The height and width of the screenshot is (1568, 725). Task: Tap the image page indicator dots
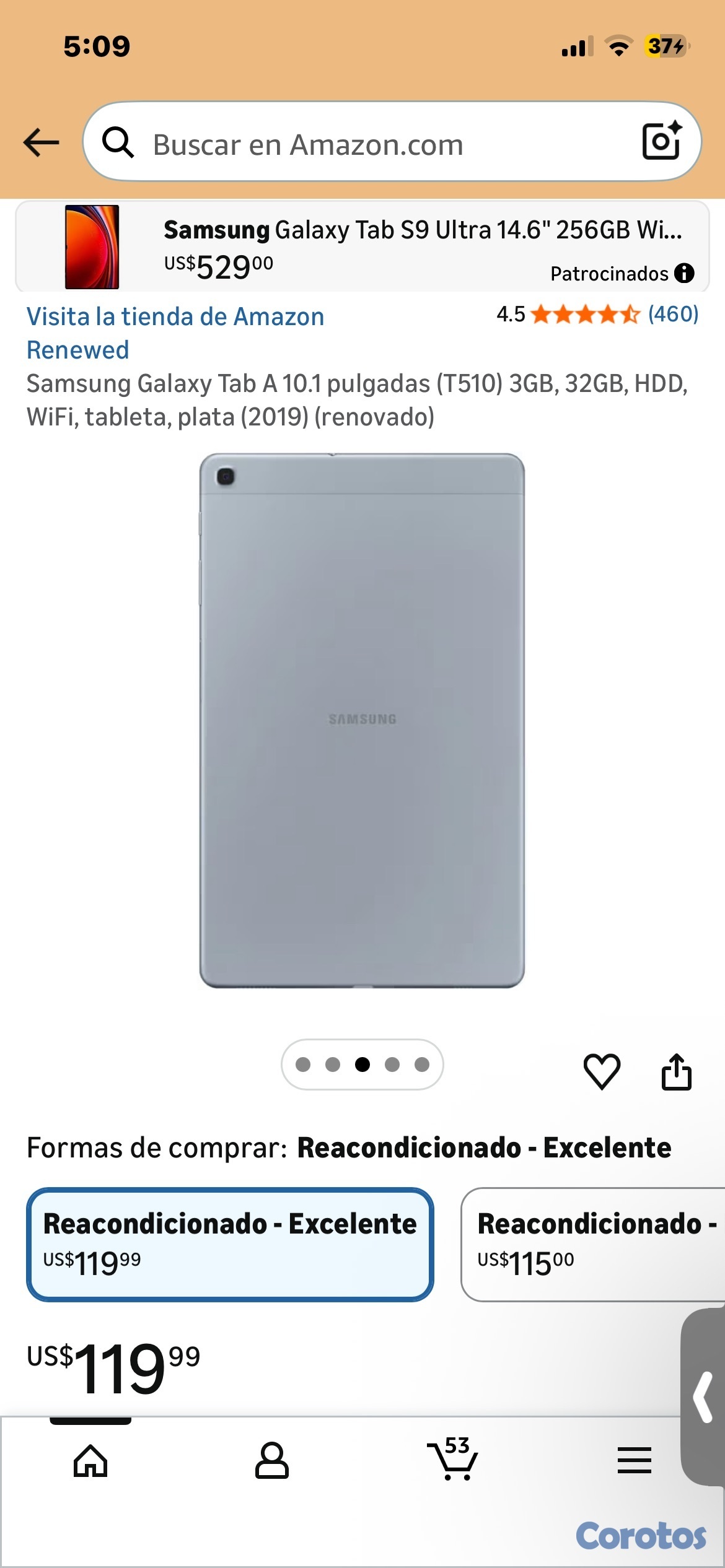pos(362,1064)
